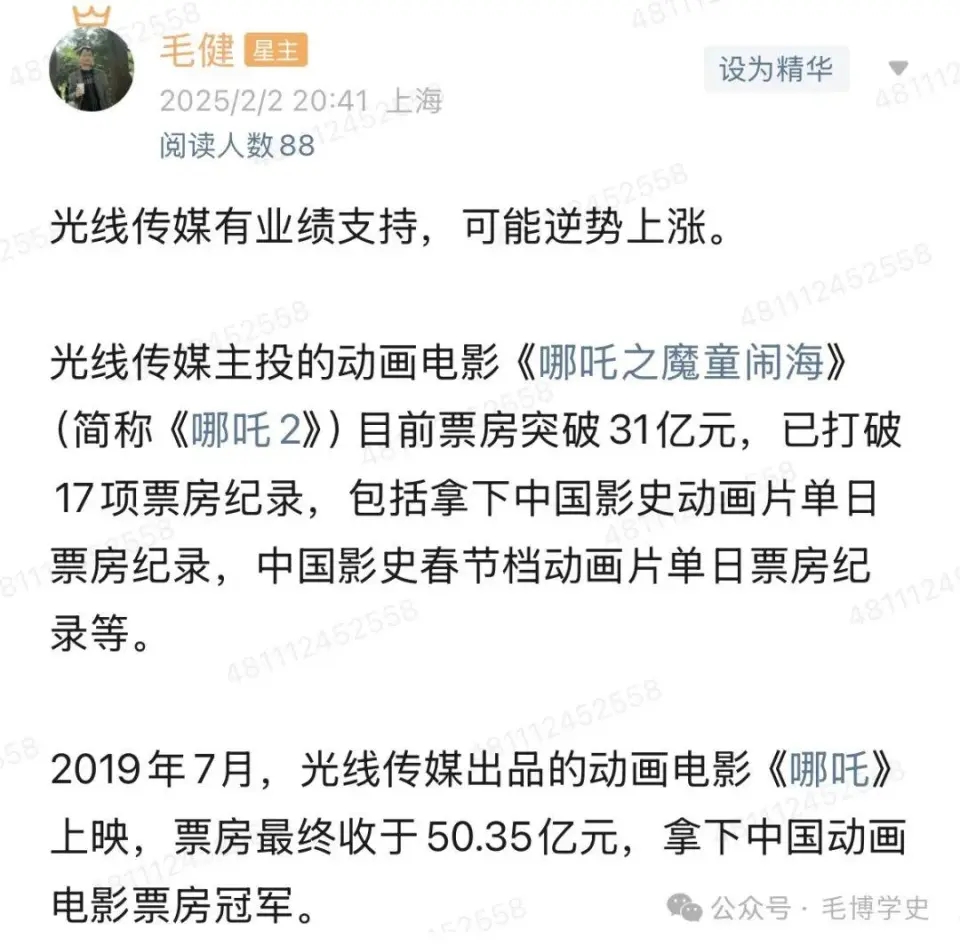This screenshot has height=946, width=960.
Task: Tap the author name 毛健
Action: (x=197, y=49)
